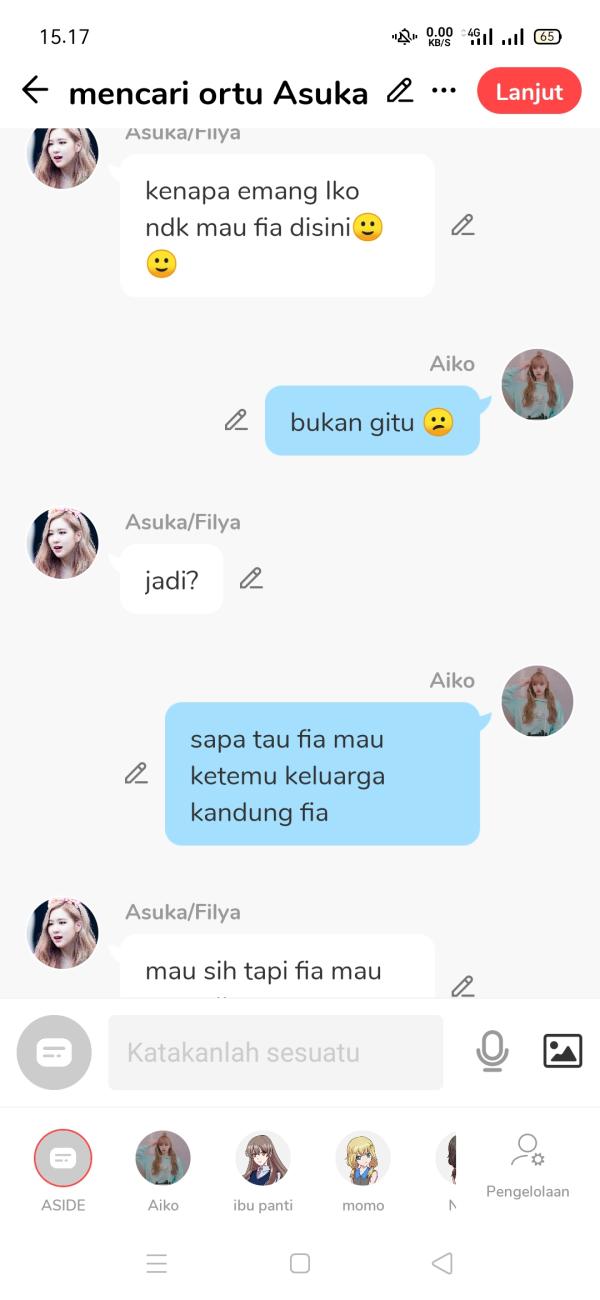Focus the "Katakanlah sesuatu" text field
Image resolution: width=600 pixels, height=1300 pixels.
(x=275, y=1052)
